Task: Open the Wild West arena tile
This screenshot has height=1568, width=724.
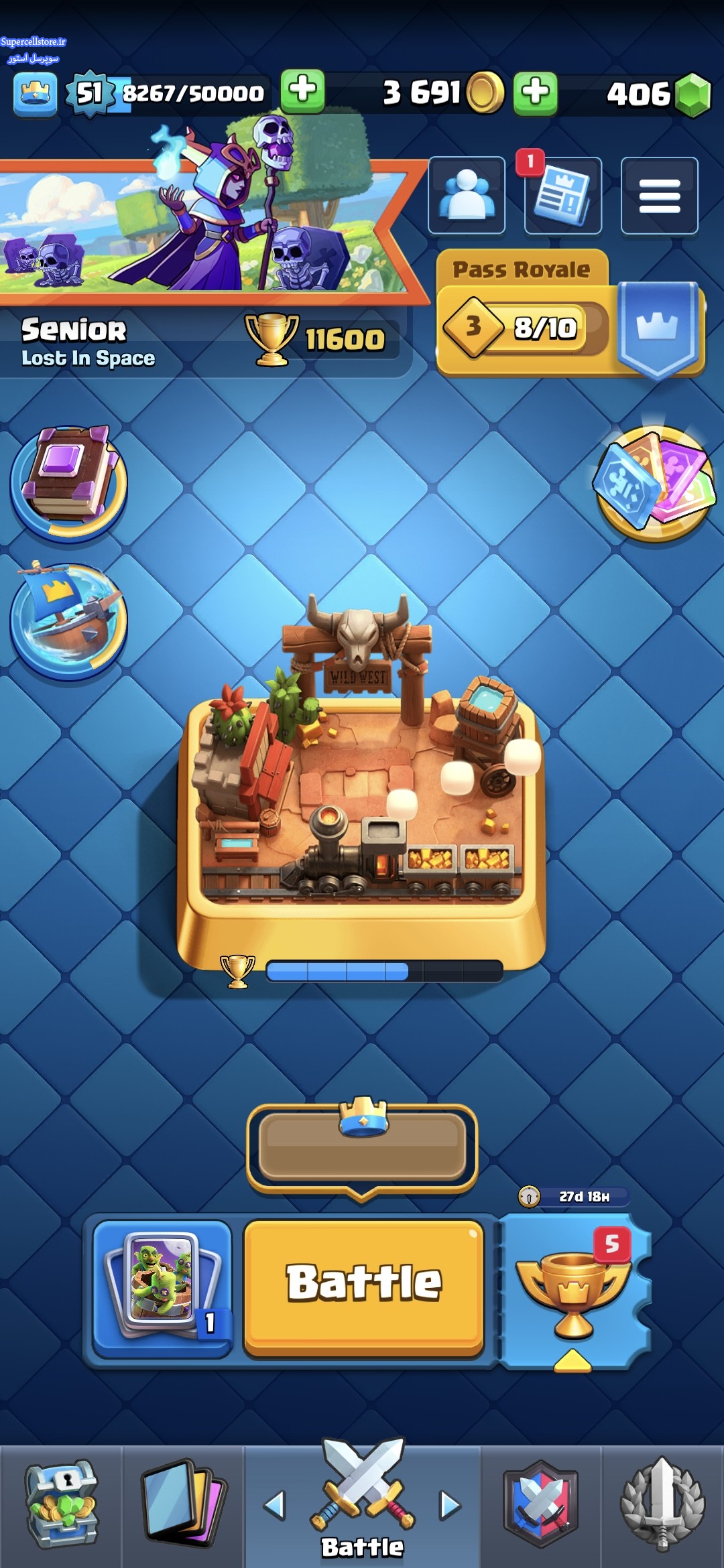Action: [362, 791]
